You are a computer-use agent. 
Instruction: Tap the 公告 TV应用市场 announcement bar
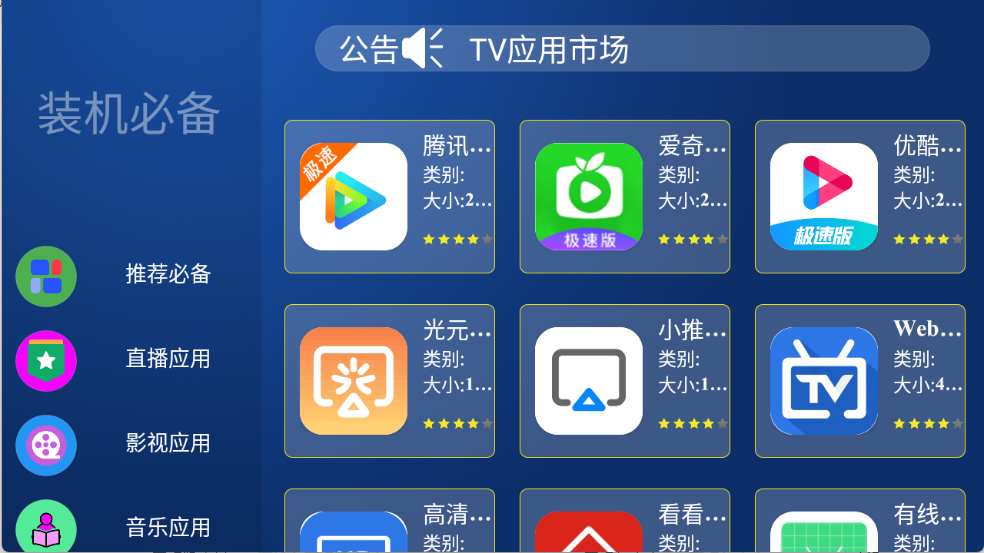(622, 49)
